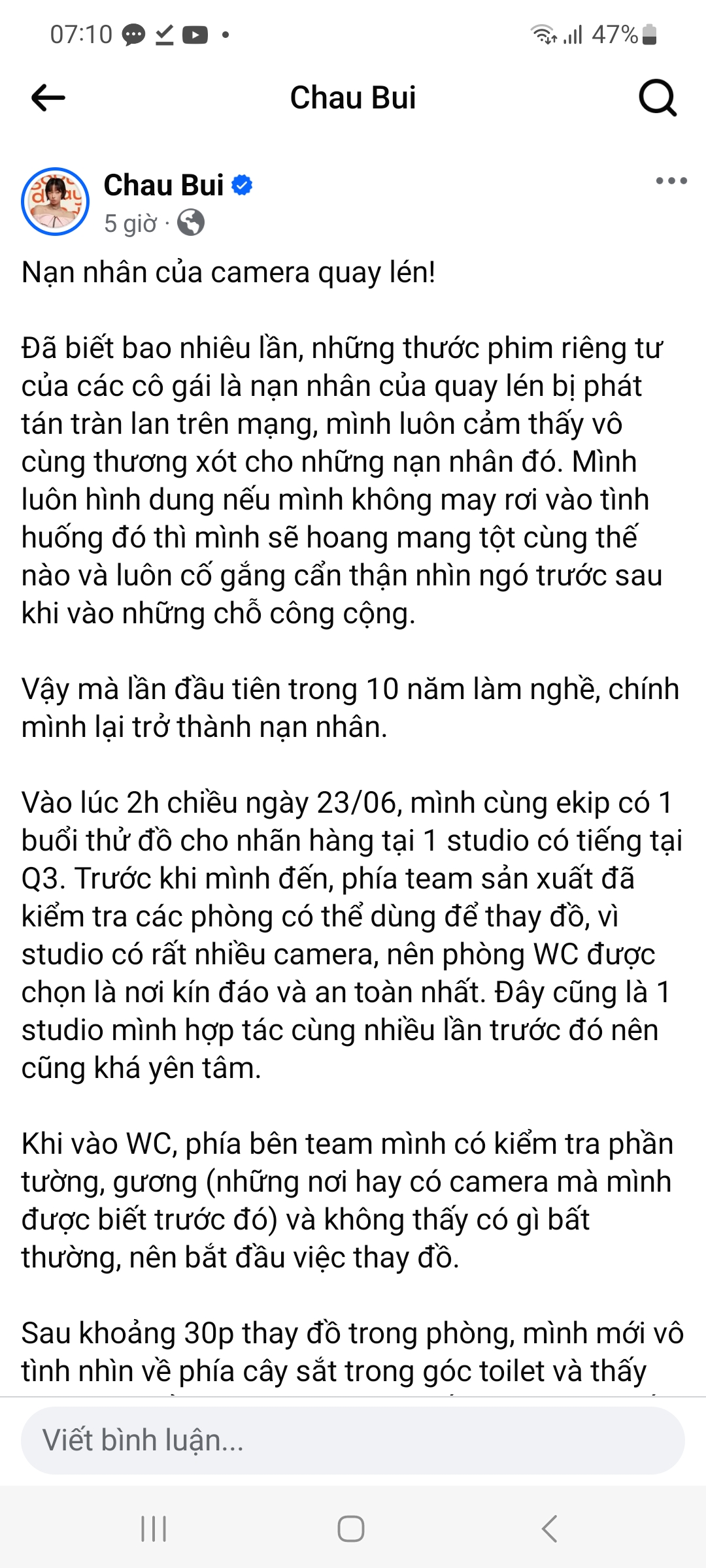Image resolution: width=706 pixels, height=1568 pixels.
Task: Go to the home screen
Action: pyautogui.click(x=351, y=1529)
